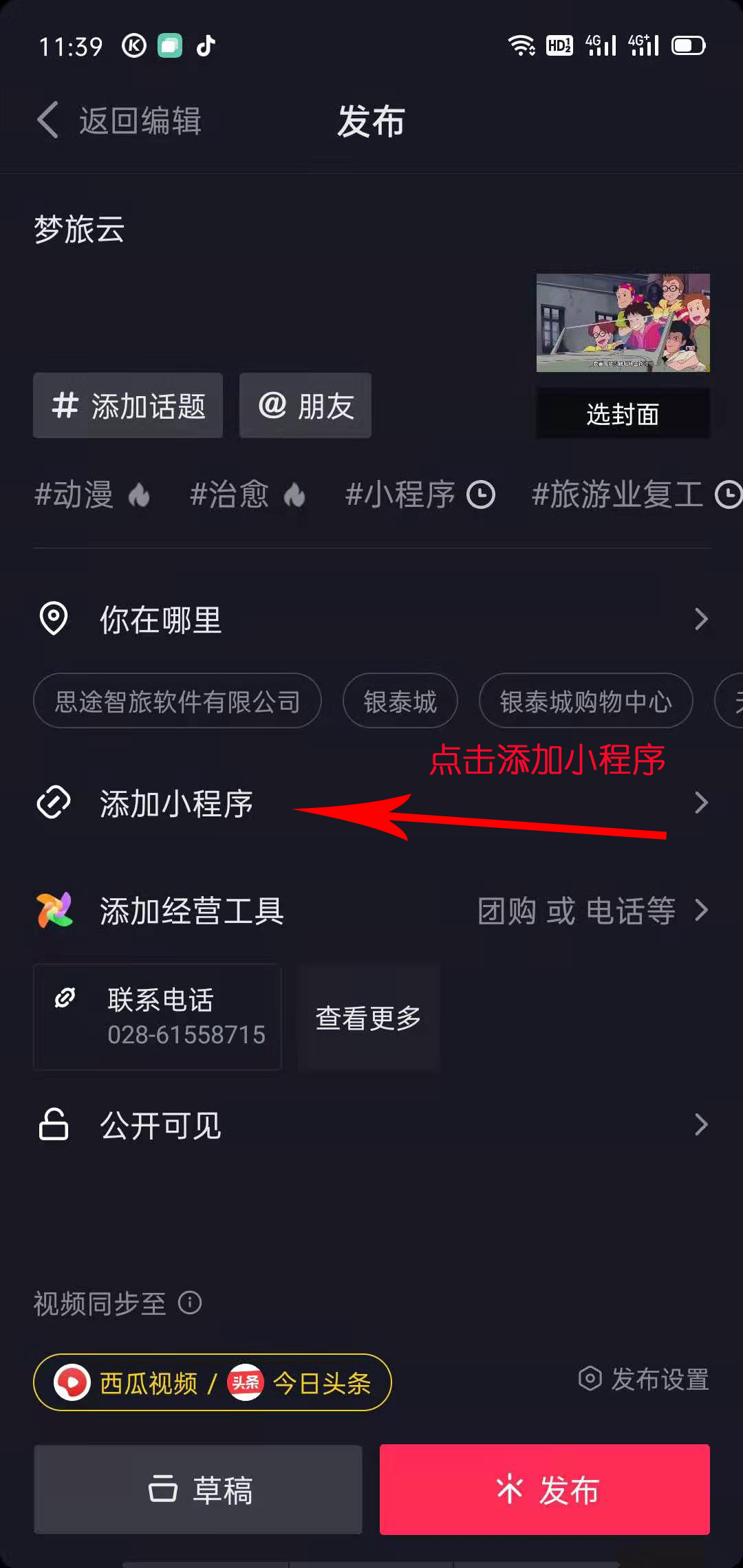The width and height of the screenshot is (743, 1568).
Task: Open 添加经营工具 business tools
Action: pos(371,911)
